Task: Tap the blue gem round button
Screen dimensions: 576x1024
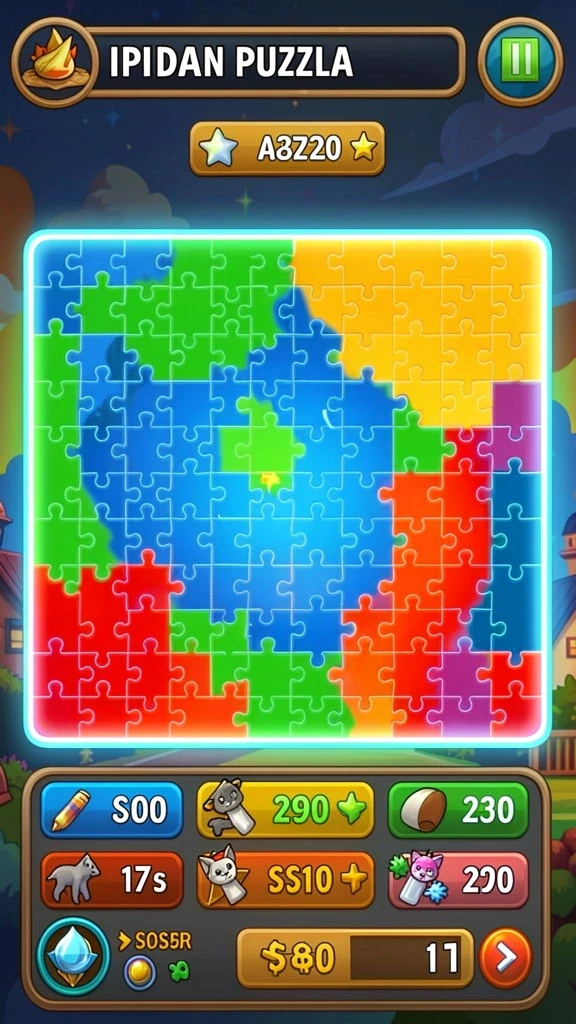Action: 73,955
